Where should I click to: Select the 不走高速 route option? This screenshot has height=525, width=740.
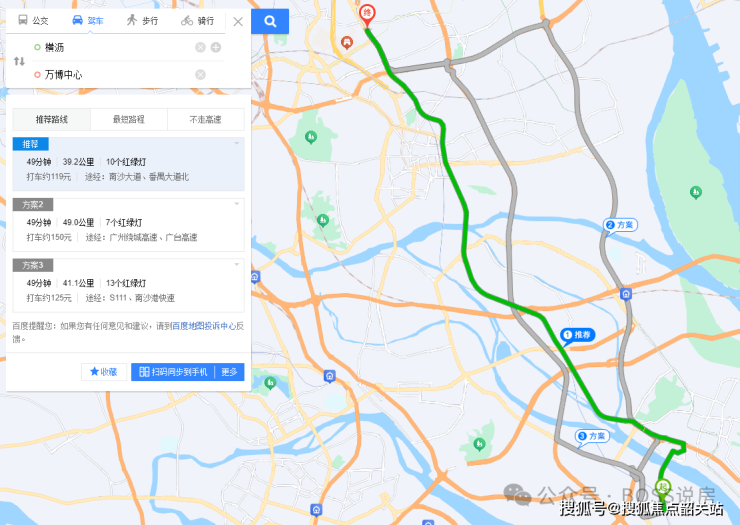[x=205, y=119]
